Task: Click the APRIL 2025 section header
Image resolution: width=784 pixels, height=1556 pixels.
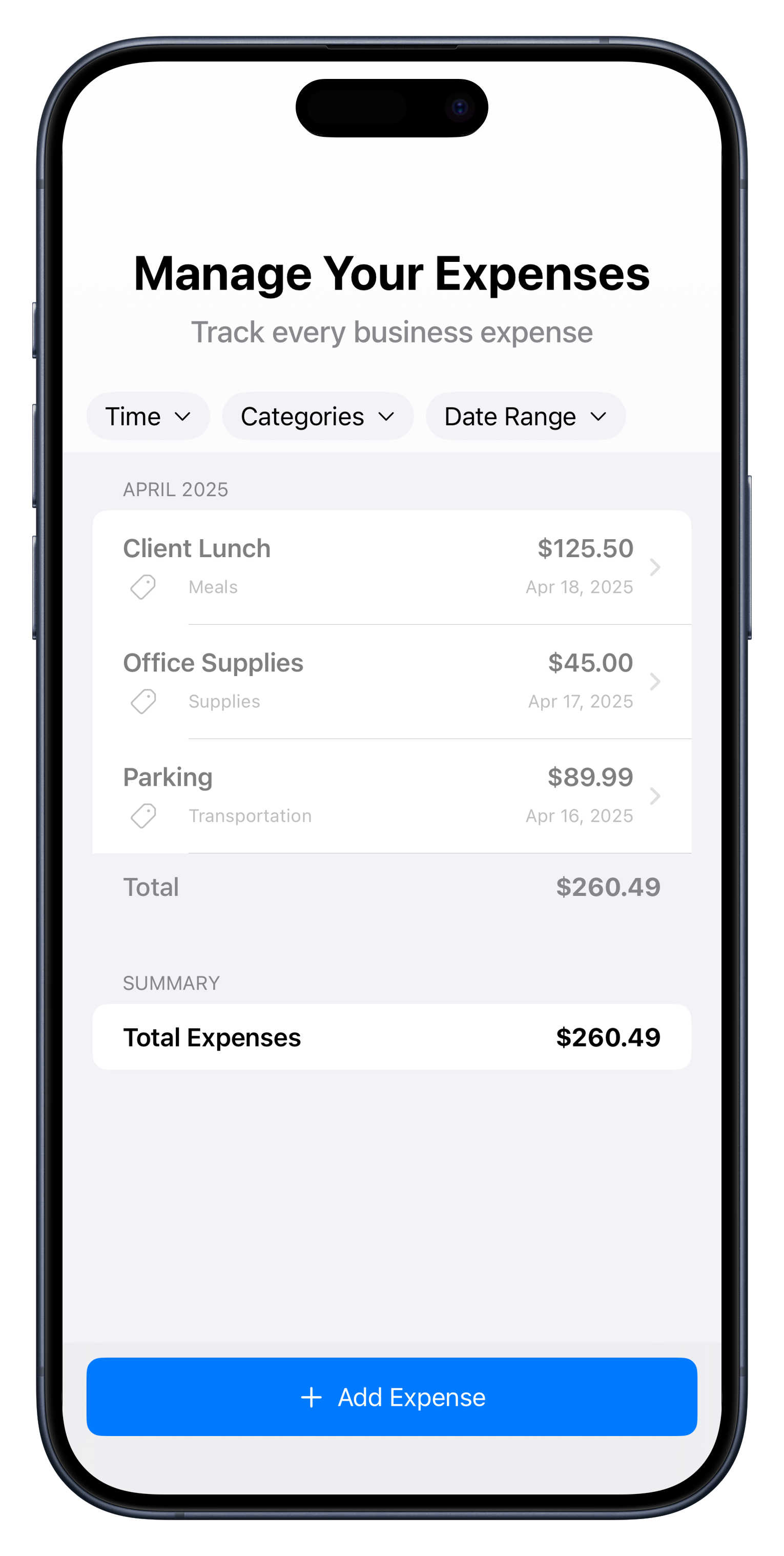Action: pos(176,489)
